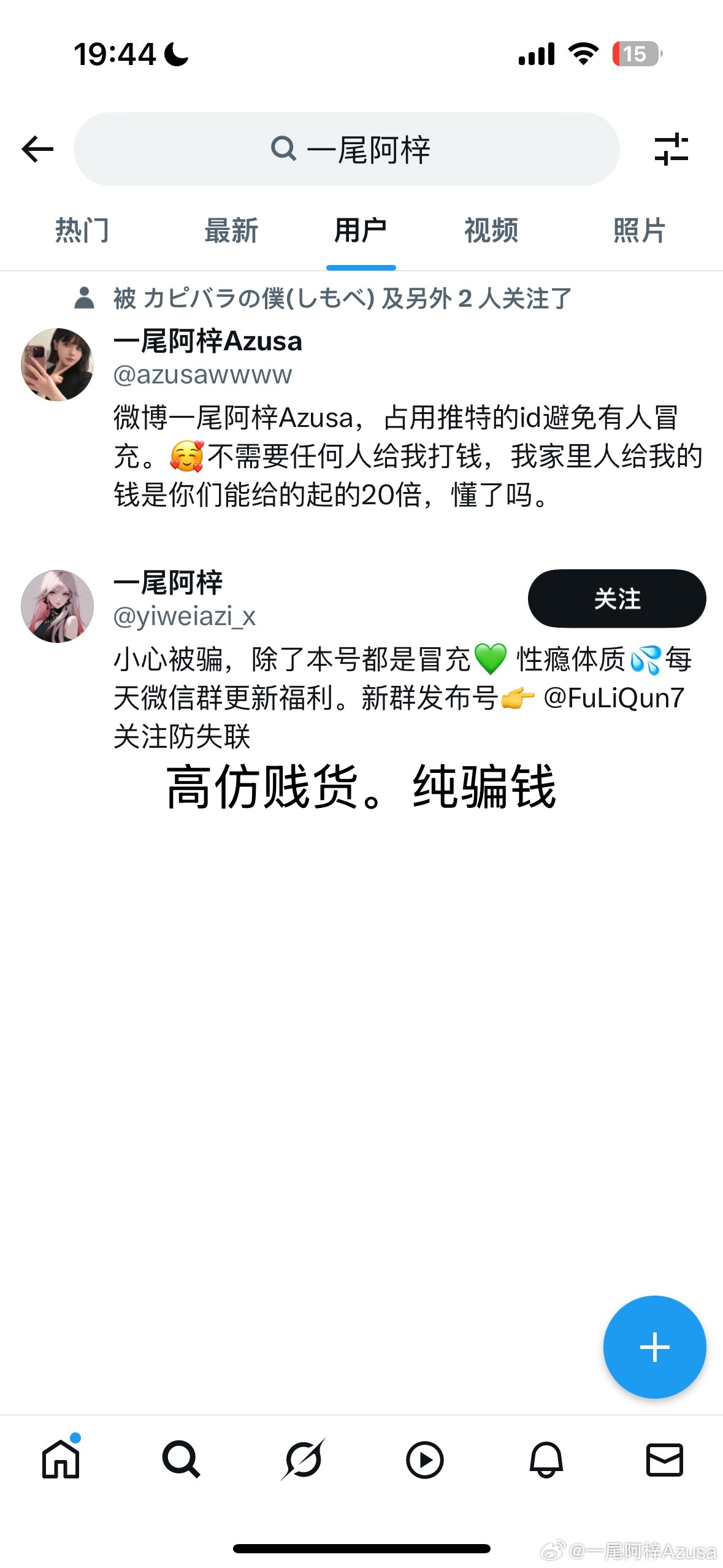Switch to the 最新 tab
This screenshot has height=1568, width=723.
tap(231, 231)
